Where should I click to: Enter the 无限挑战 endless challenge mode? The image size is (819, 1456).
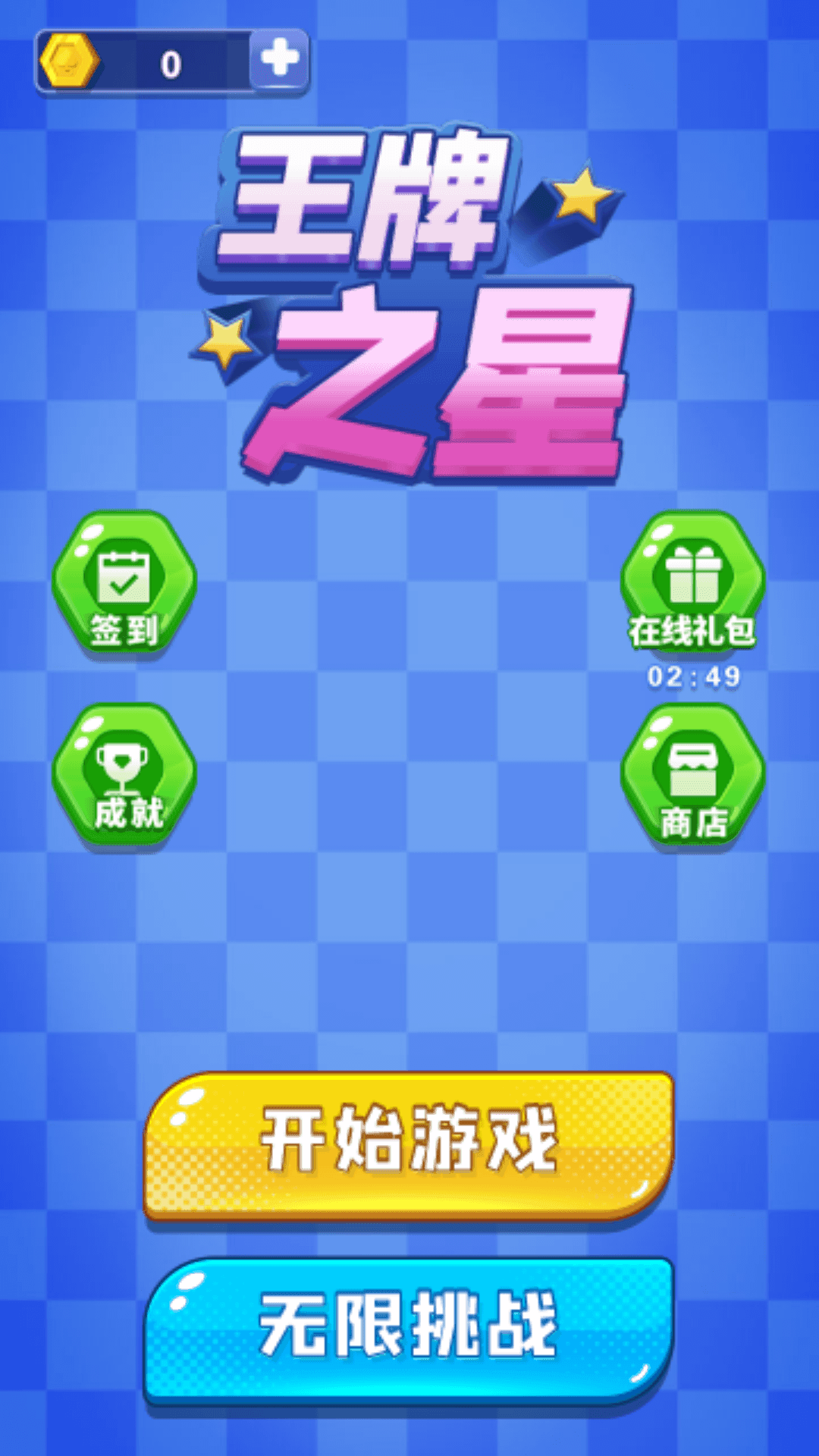tap(409, 1329)
